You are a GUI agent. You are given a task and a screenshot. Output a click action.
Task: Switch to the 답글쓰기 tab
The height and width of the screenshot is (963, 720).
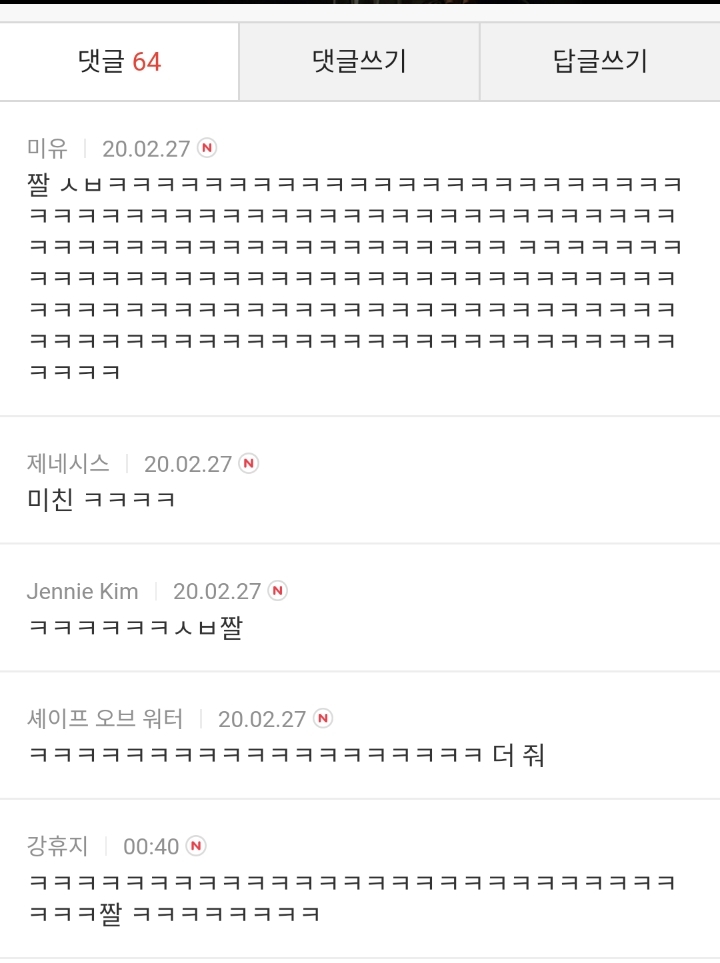pos(600,61)
